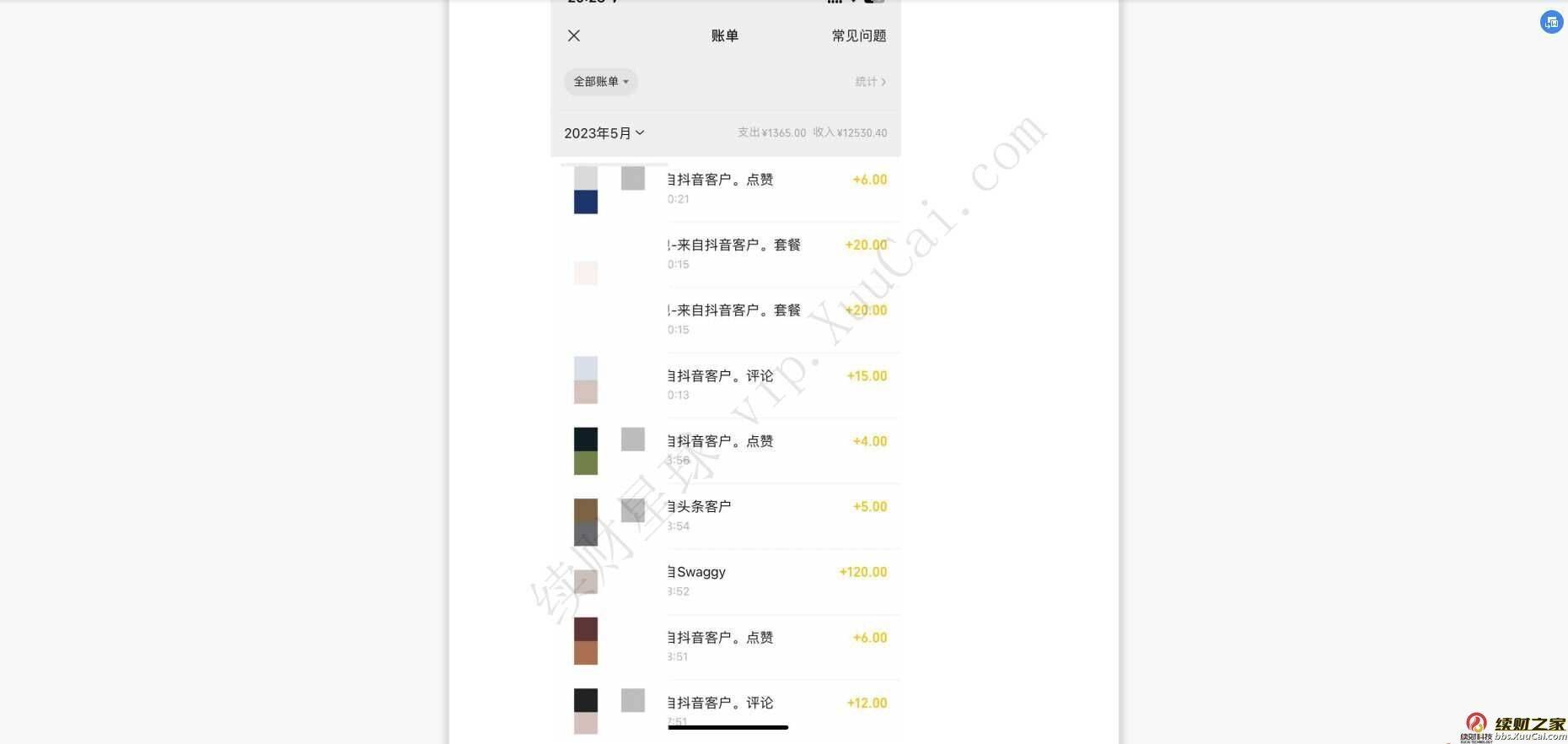Viewport: 1568px width, 744px height.
Task: Tap the blue convert-to-Word floating button
Action: point(1551,23)
